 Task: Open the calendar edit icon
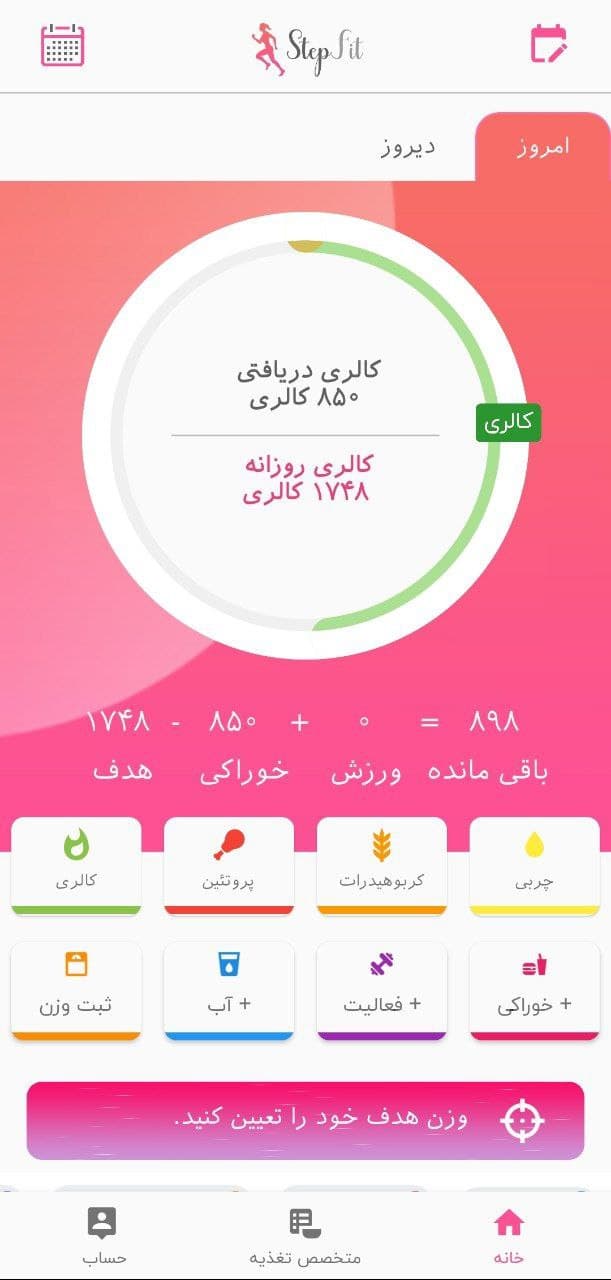click(x=548, y=44)
